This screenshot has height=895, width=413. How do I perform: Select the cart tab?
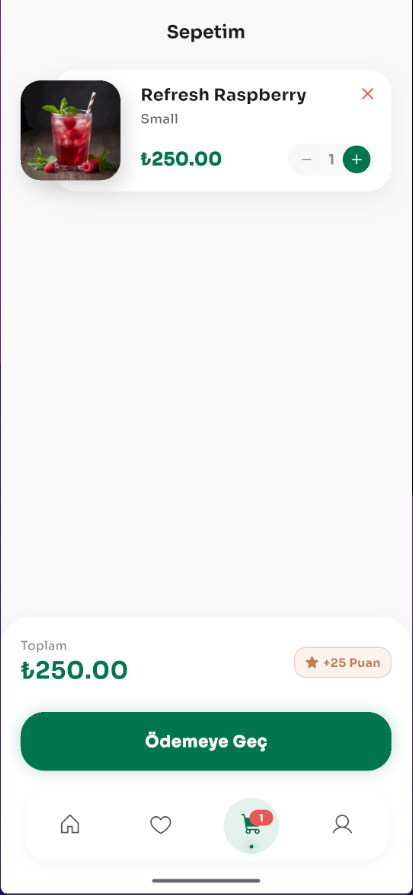252,825
